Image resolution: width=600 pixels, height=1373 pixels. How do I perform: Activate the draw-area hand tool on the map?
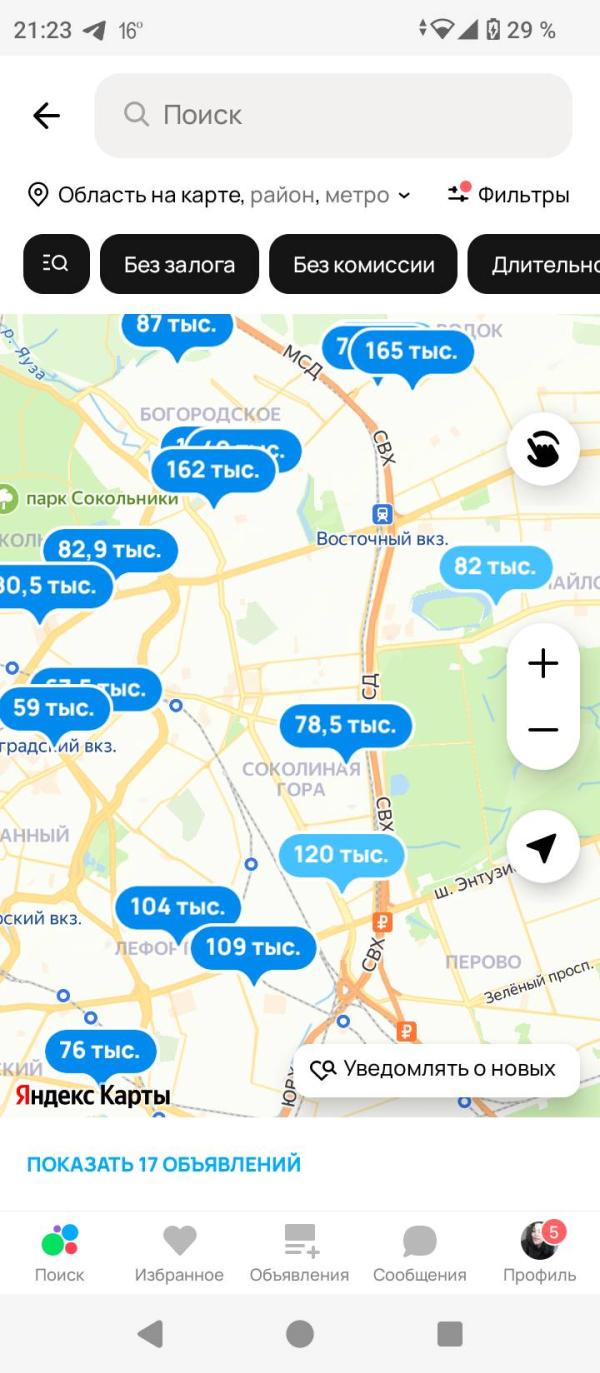coord(543,450)
